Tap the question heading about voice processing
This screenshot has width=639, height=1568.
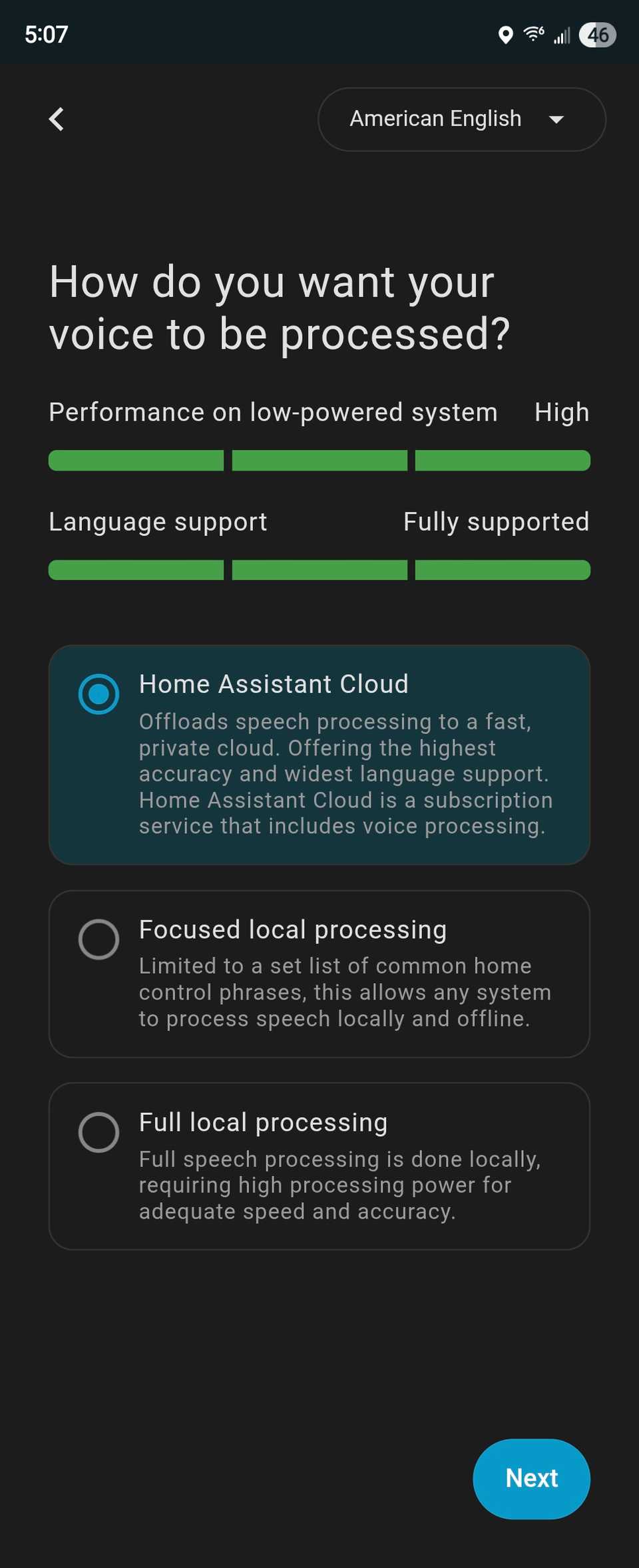point(280,307)
